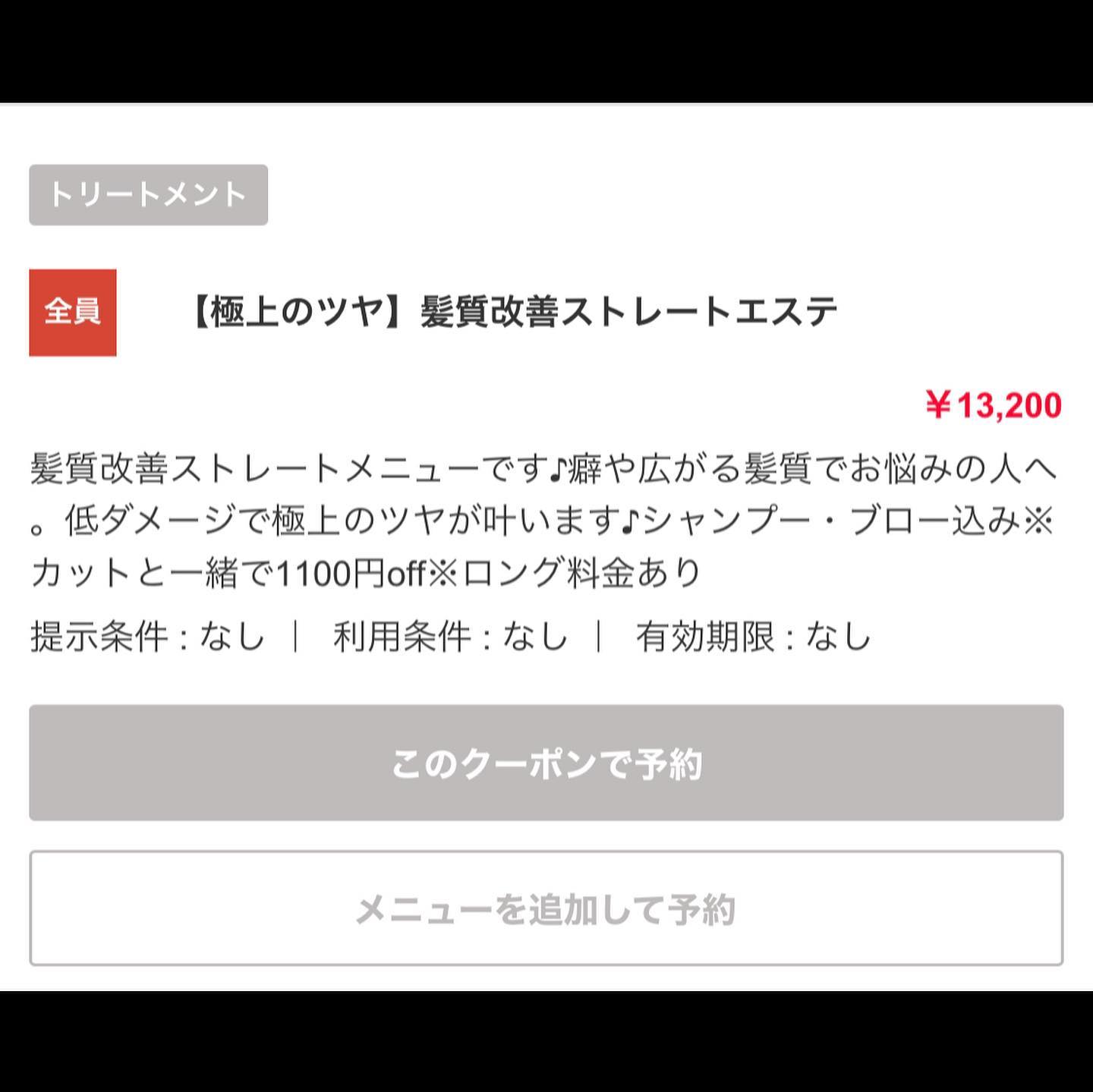Book with this coupon (このクーポンで予約)

point(546,763)
